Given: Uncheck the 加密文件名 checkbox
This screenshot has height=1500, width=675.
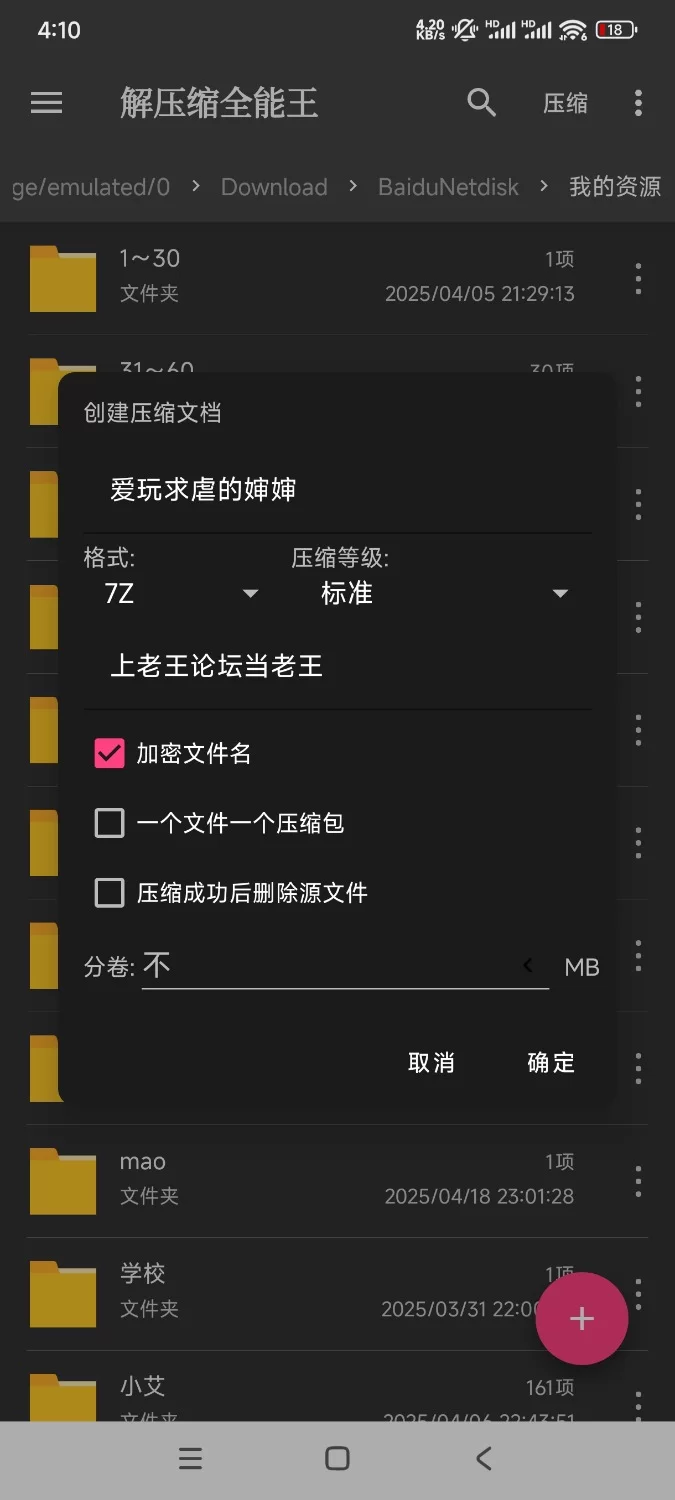Looking at the screenshot, I should point(109,753).
